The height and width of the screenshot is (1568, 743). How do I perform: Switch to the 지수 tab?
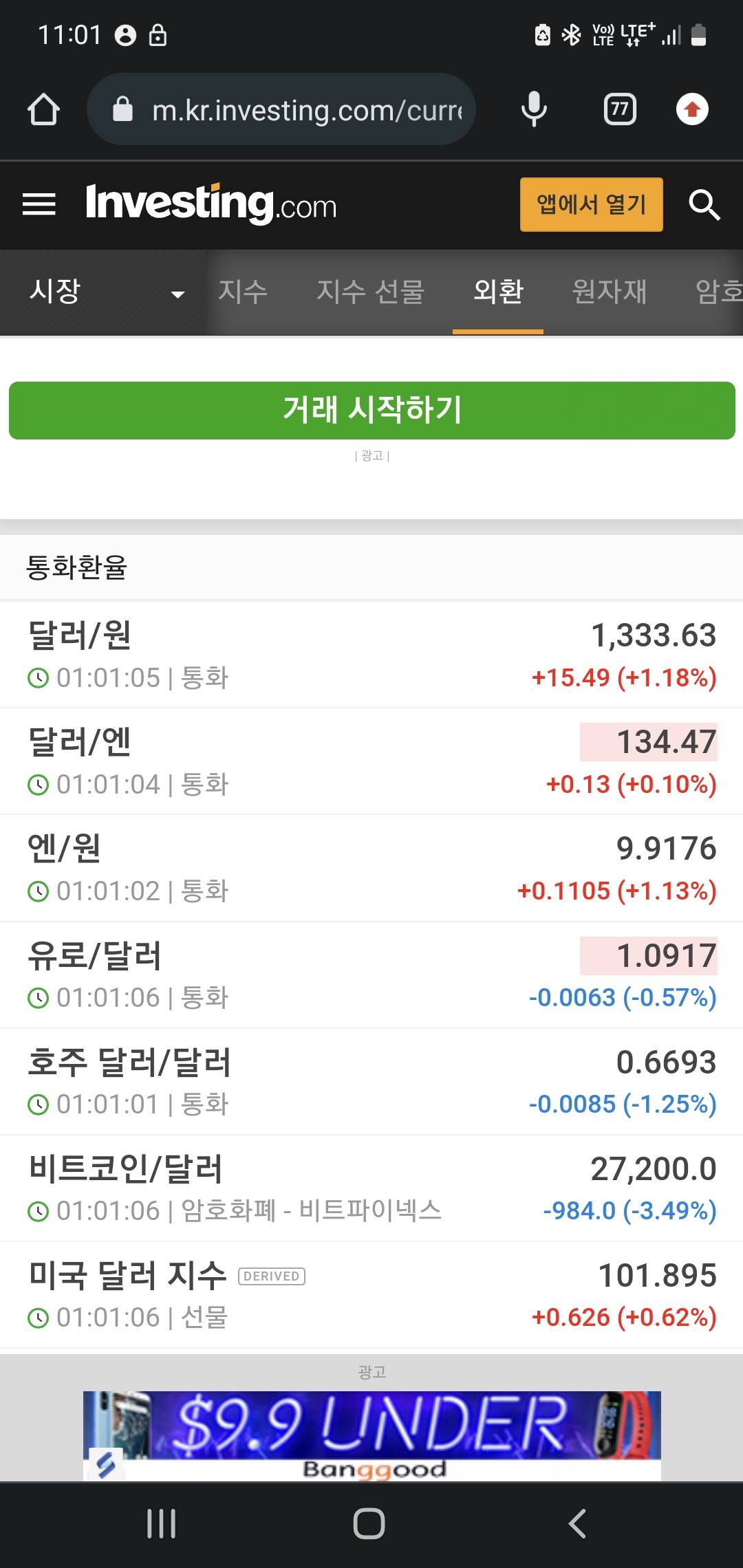[x=242, y=292]
